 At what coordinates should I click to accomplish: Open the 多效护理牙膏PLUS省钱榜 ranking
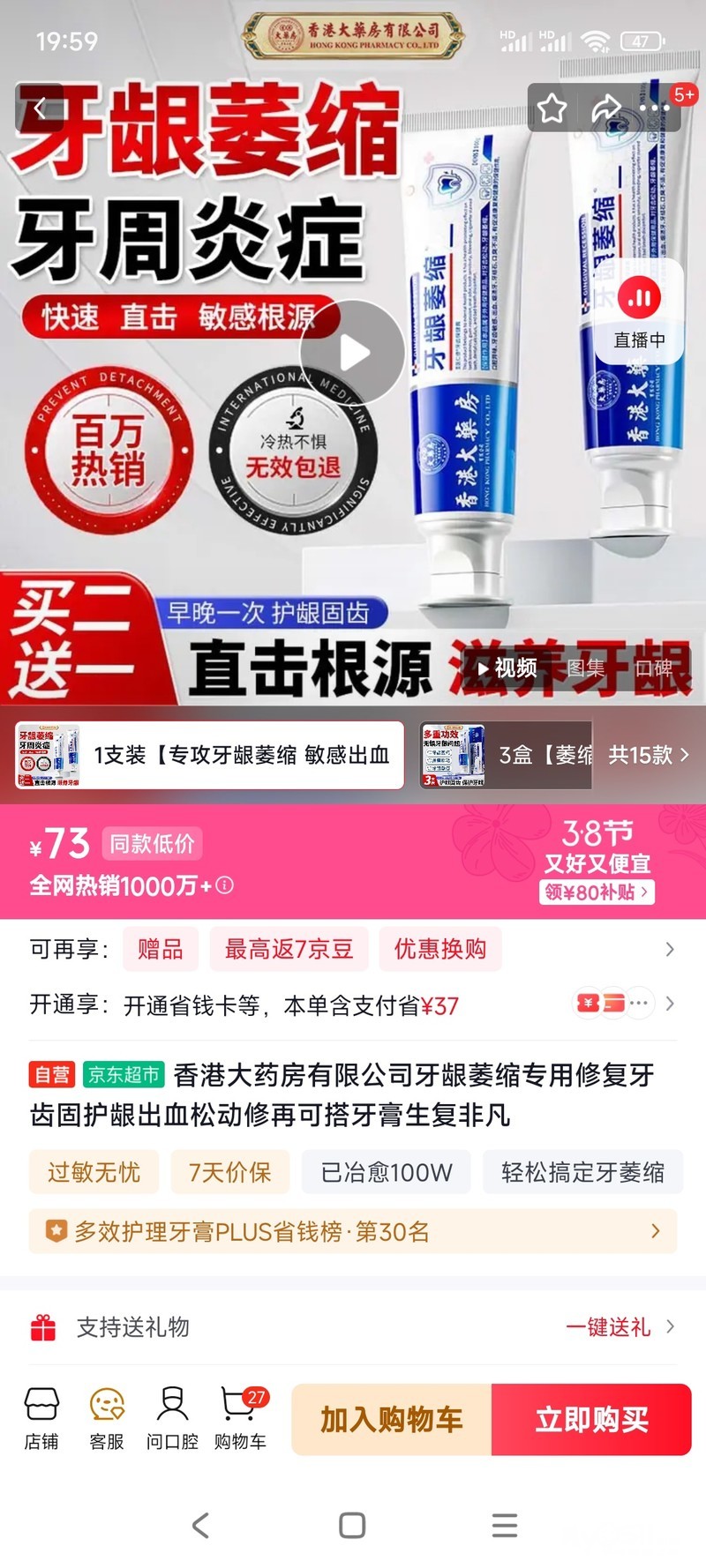pyautogui.click(x=353, y=1231)
